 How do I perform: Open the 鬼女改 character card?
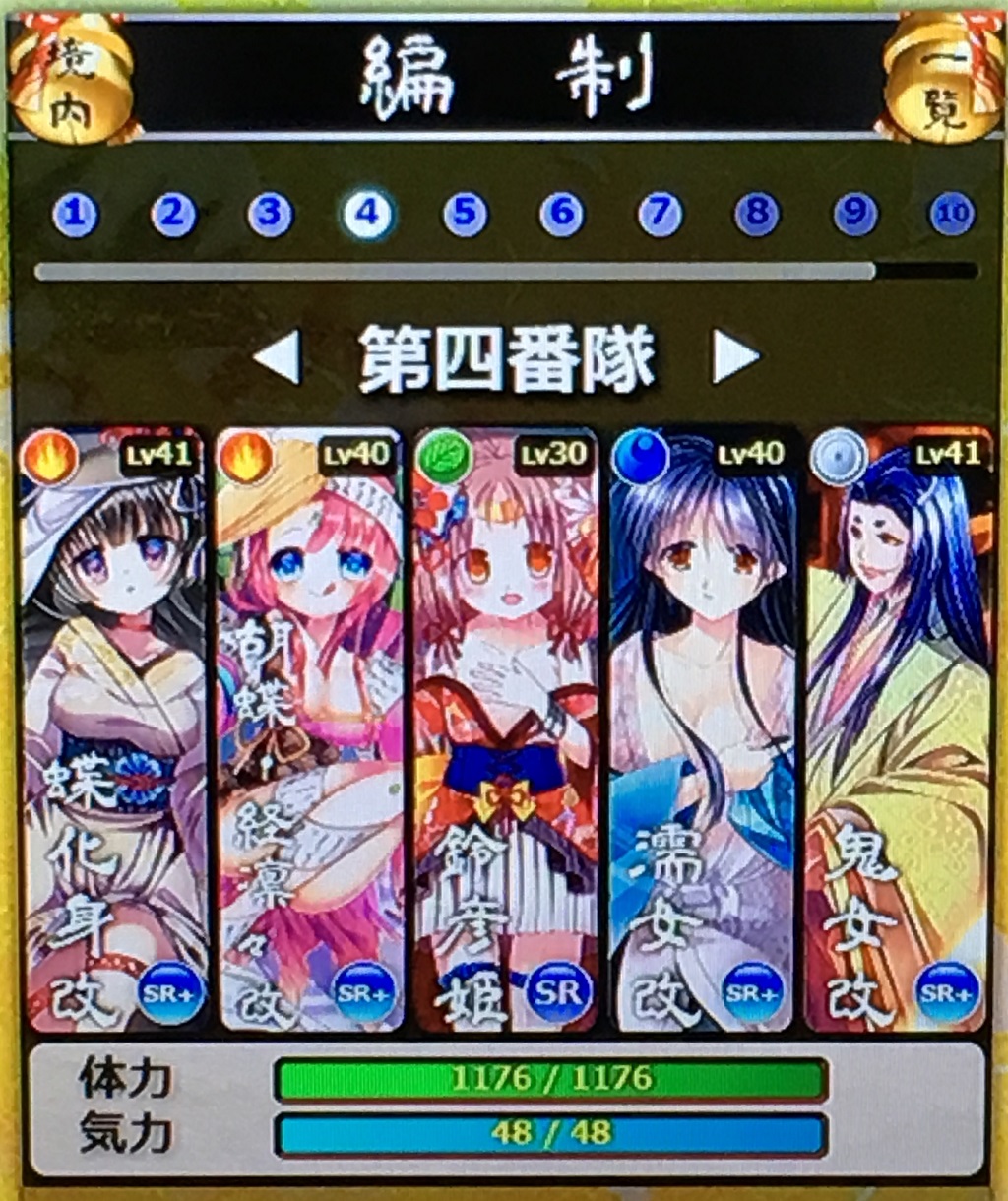(x=897, y=728)
